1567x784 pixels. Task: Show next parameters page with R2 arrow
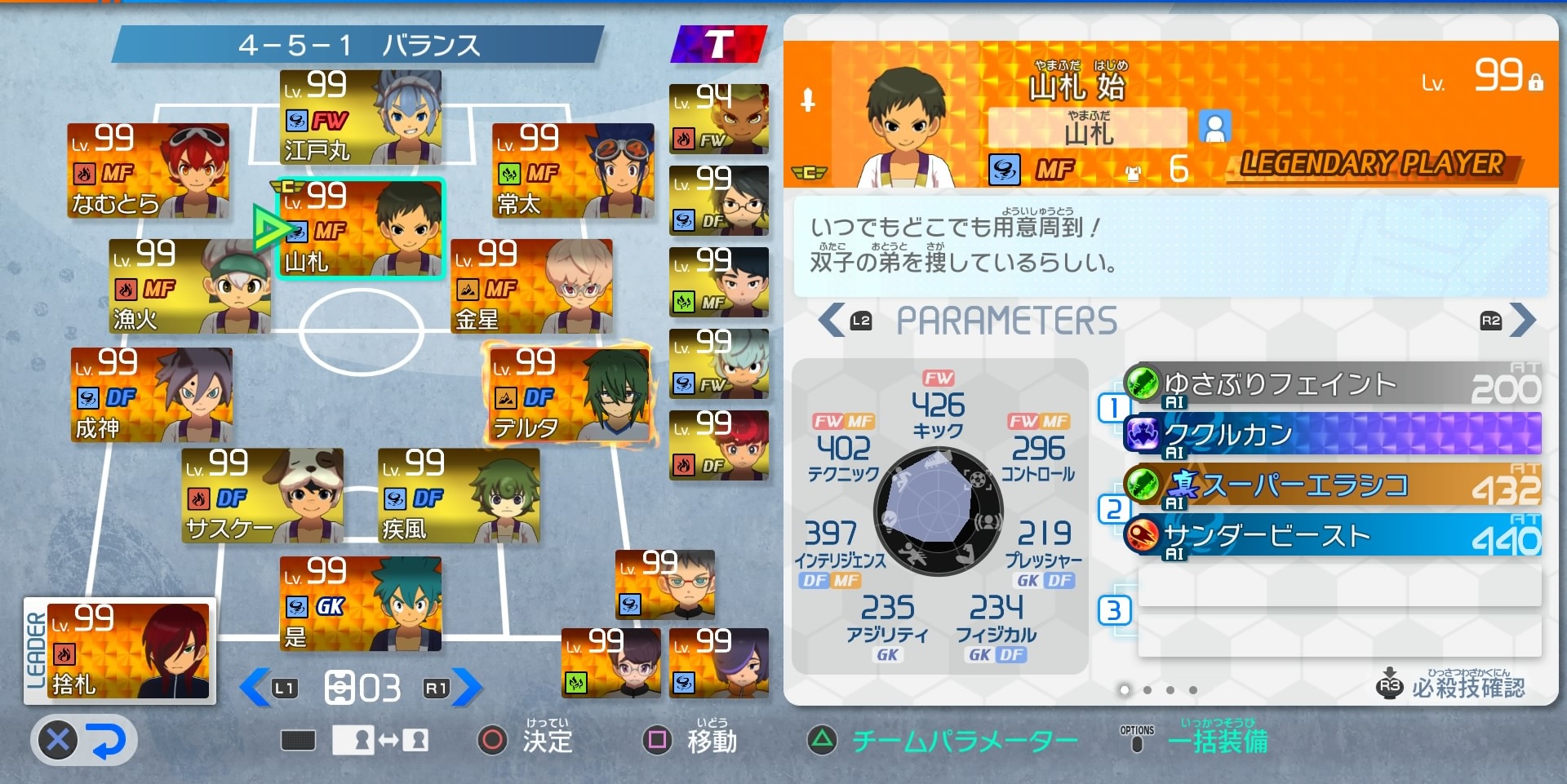[x=1508, y=320]
